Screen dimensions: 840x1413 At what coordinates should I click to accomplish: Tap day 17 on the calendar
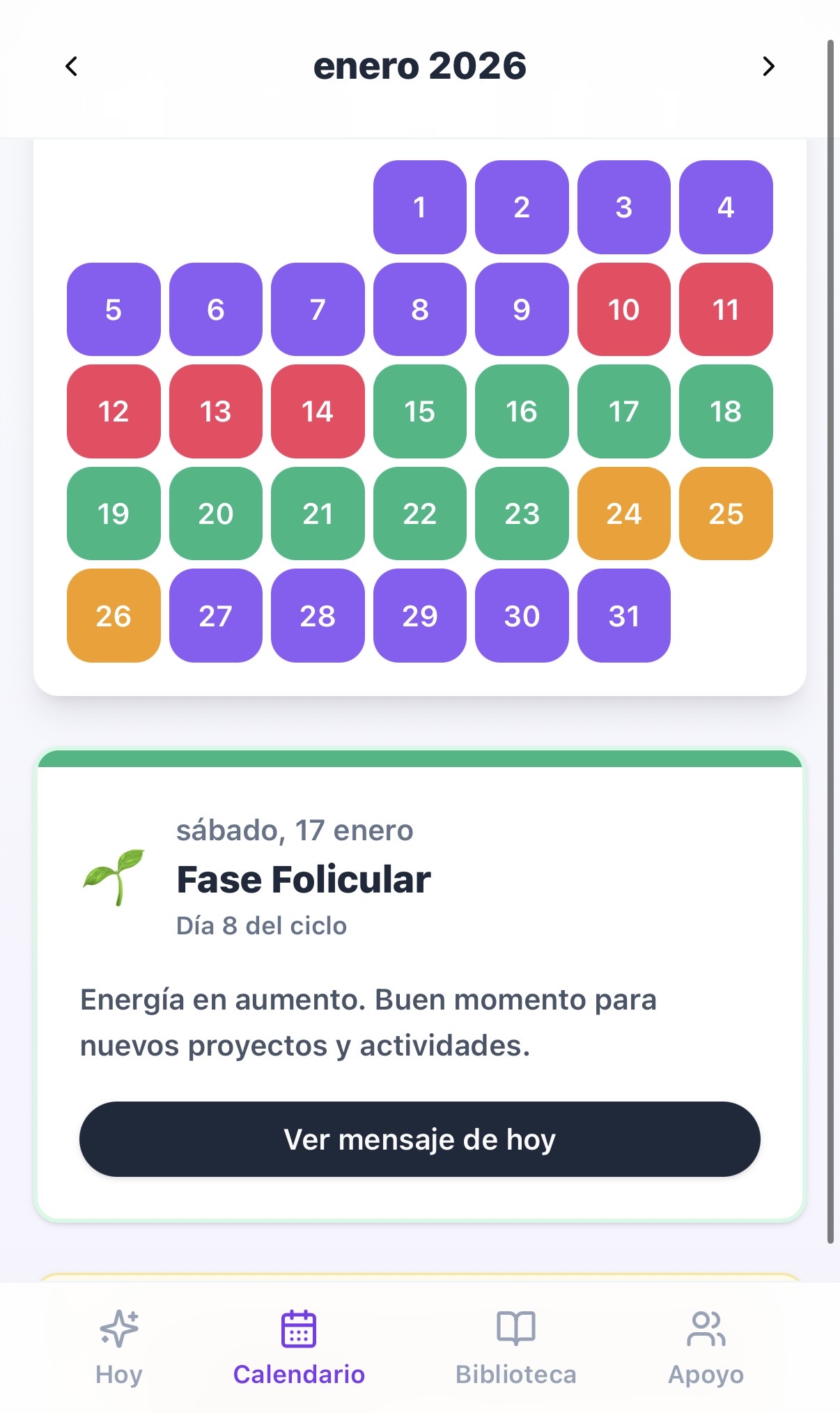(623, 411)
